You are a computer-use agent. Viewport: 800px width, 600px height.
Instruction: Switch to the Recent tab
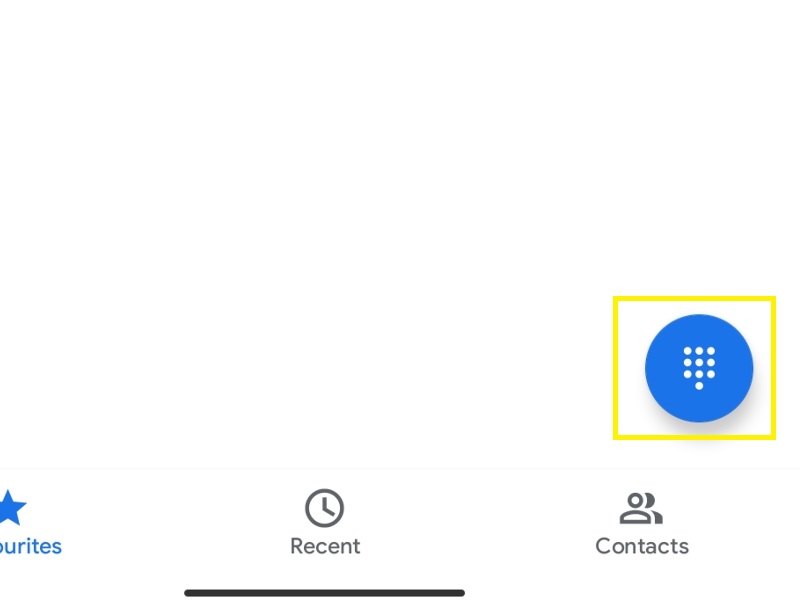[325, 522]
